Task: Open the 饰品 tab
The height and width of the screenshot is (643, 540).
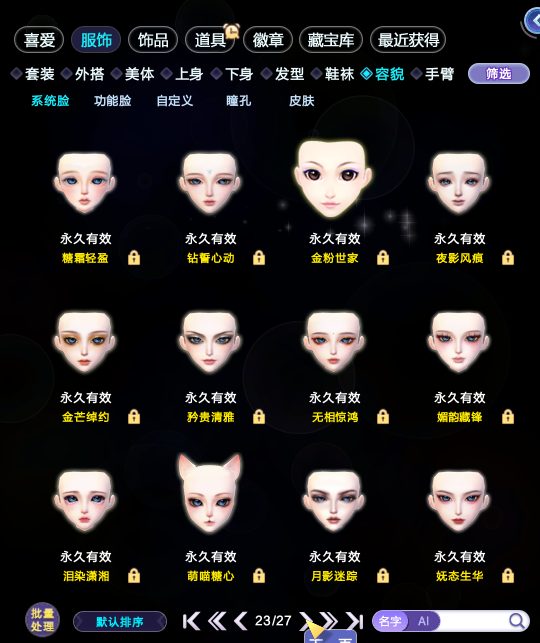Action: (153, 40)
